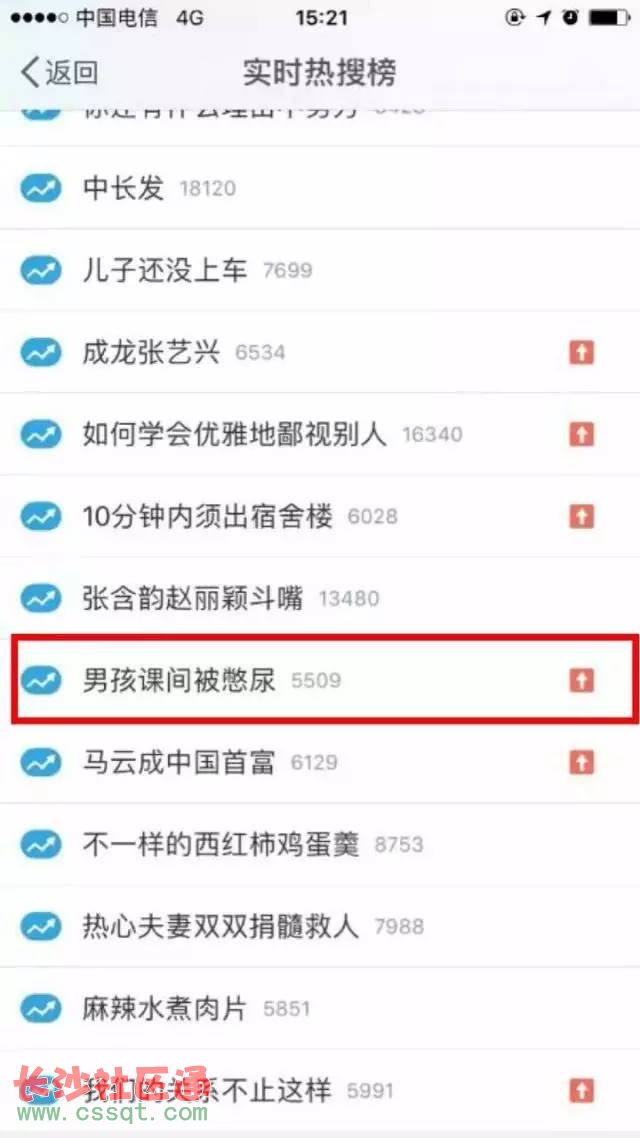Open the 麻辣水煮肉片 trending entry
Image resolution: width=640 pixels, height=1138 pixels.
320,1009
